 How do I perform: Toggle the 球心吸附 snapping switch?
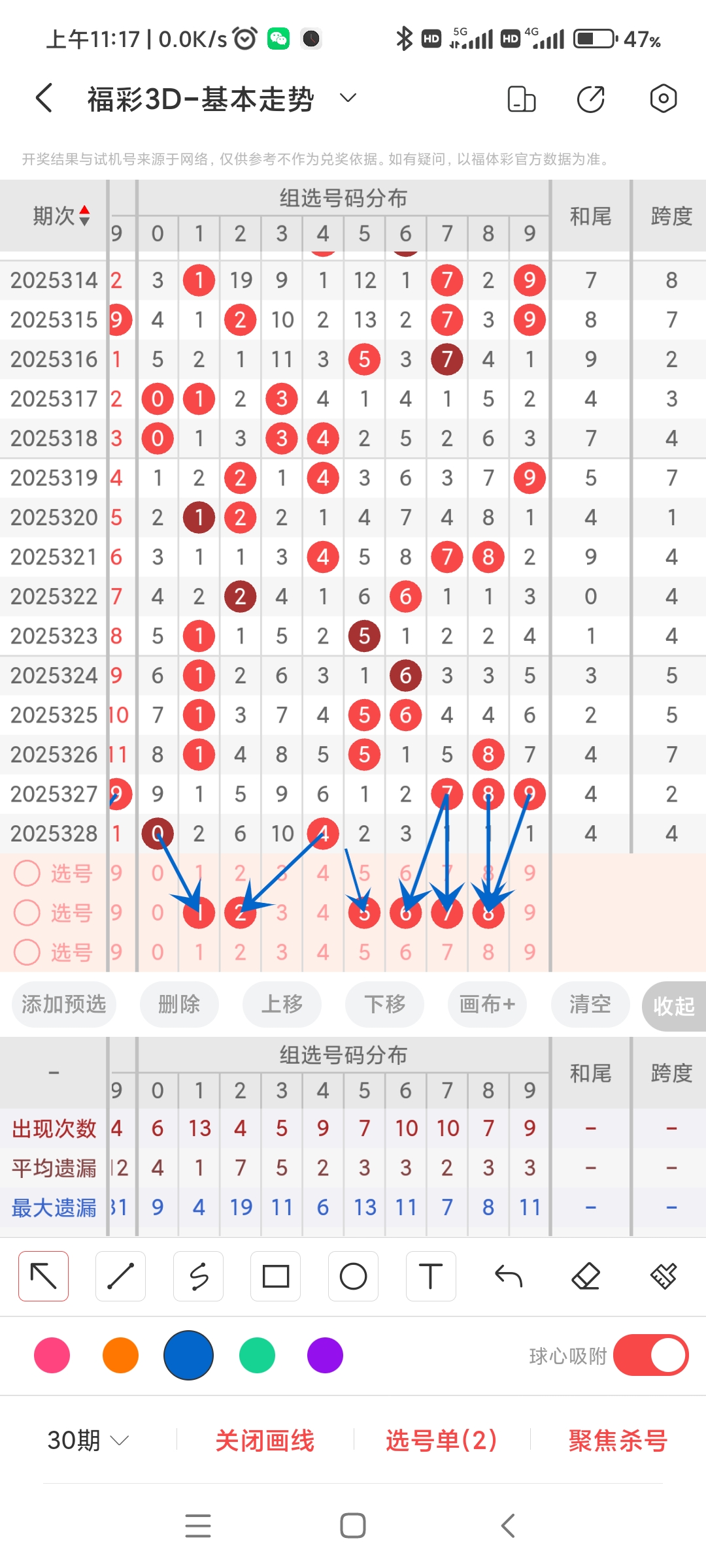coord(651,1356)
